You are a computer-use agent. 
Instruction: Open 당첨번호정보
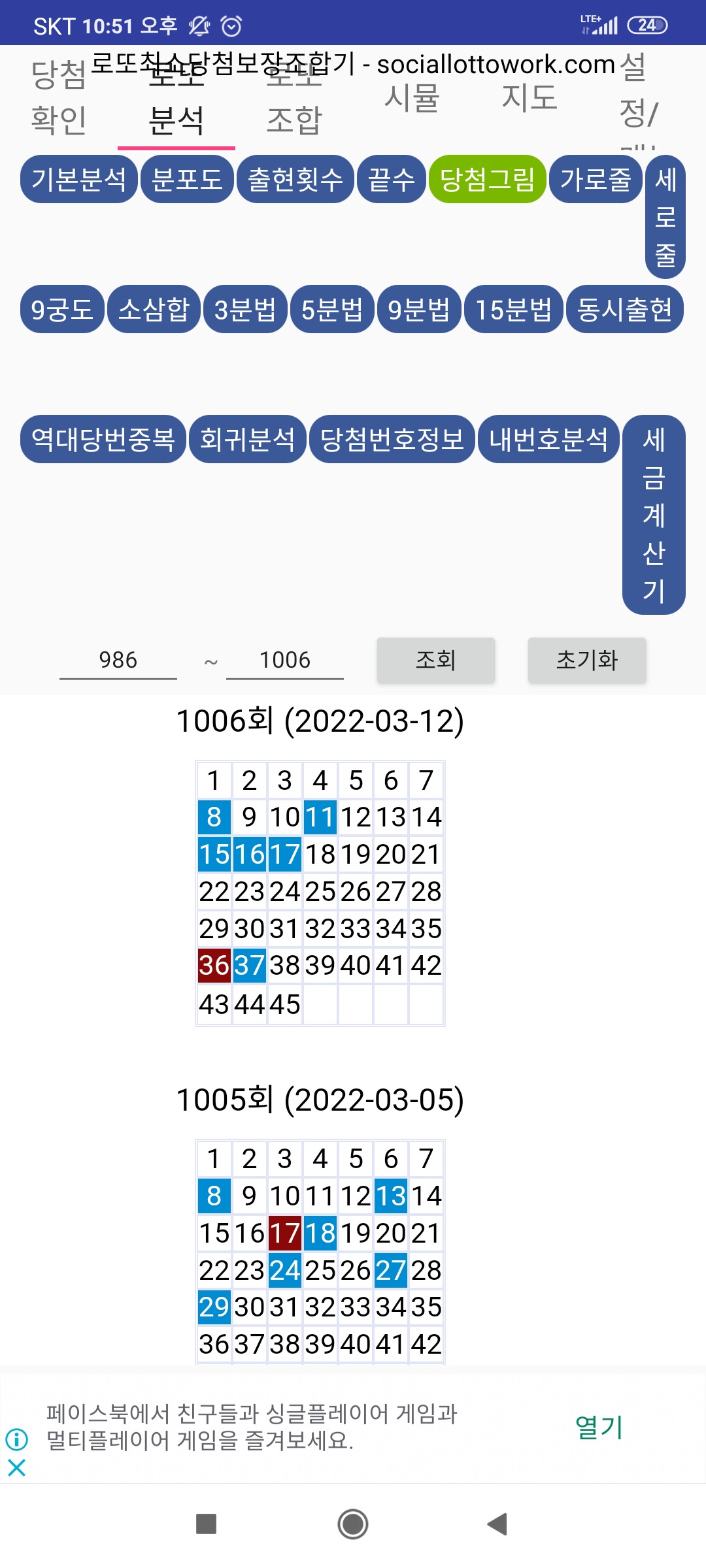pos(392,439)
